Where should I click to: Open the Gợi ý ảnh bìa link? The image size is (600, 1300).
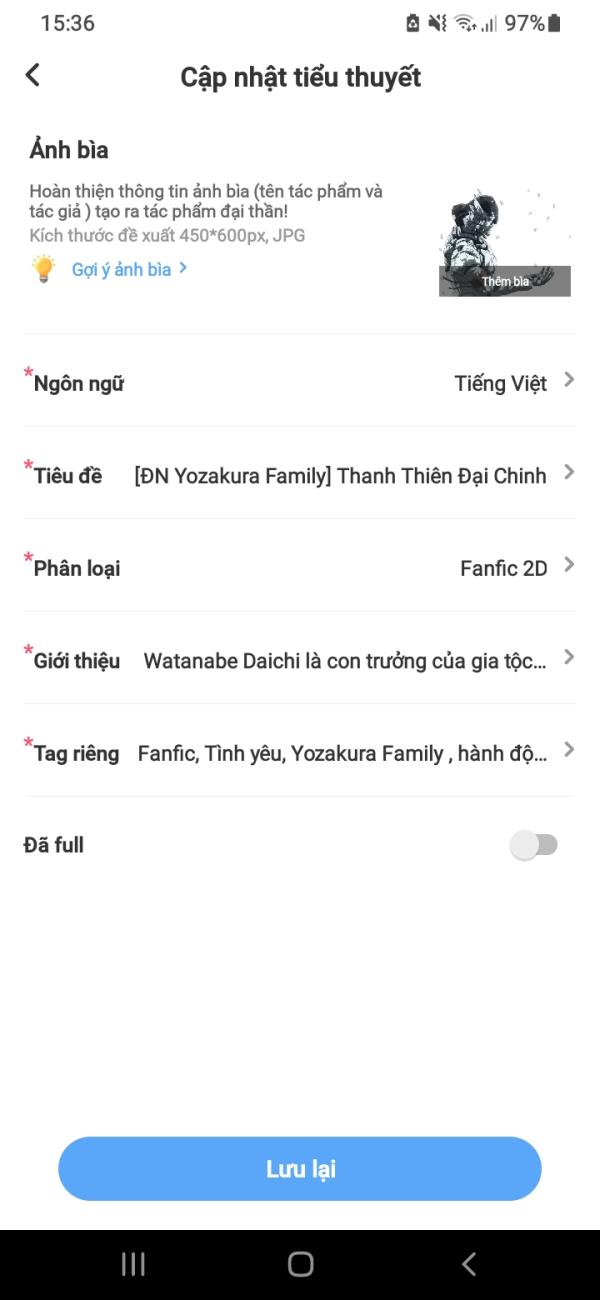click(x=129, y=269)
